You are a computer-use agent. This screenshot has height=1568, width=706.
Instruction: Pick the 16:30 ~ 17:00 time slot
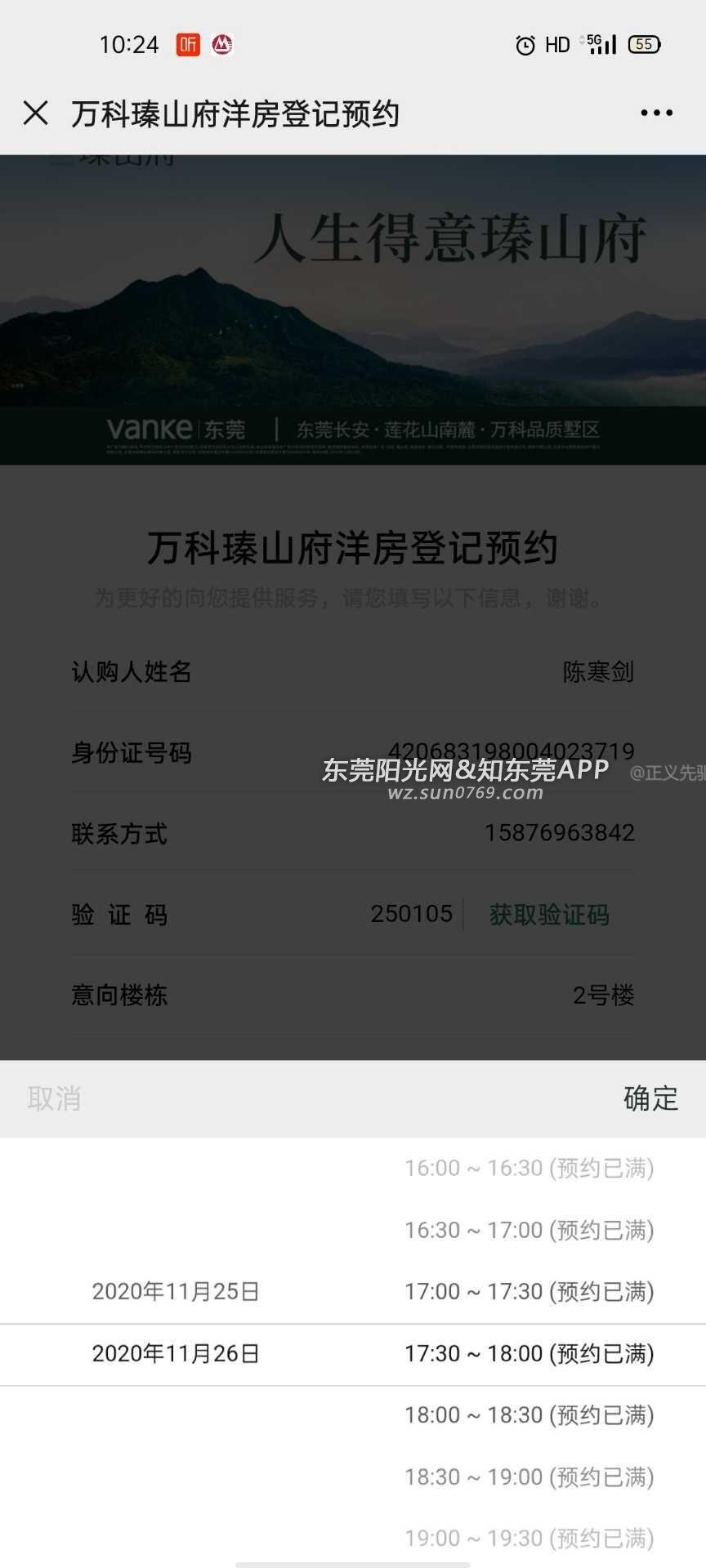pos(529,1230)
